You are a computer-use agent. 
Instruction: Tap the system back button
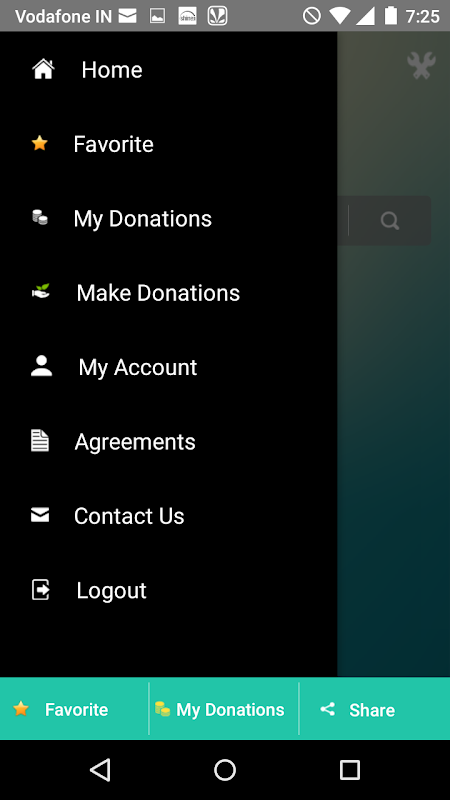point(100,769)
